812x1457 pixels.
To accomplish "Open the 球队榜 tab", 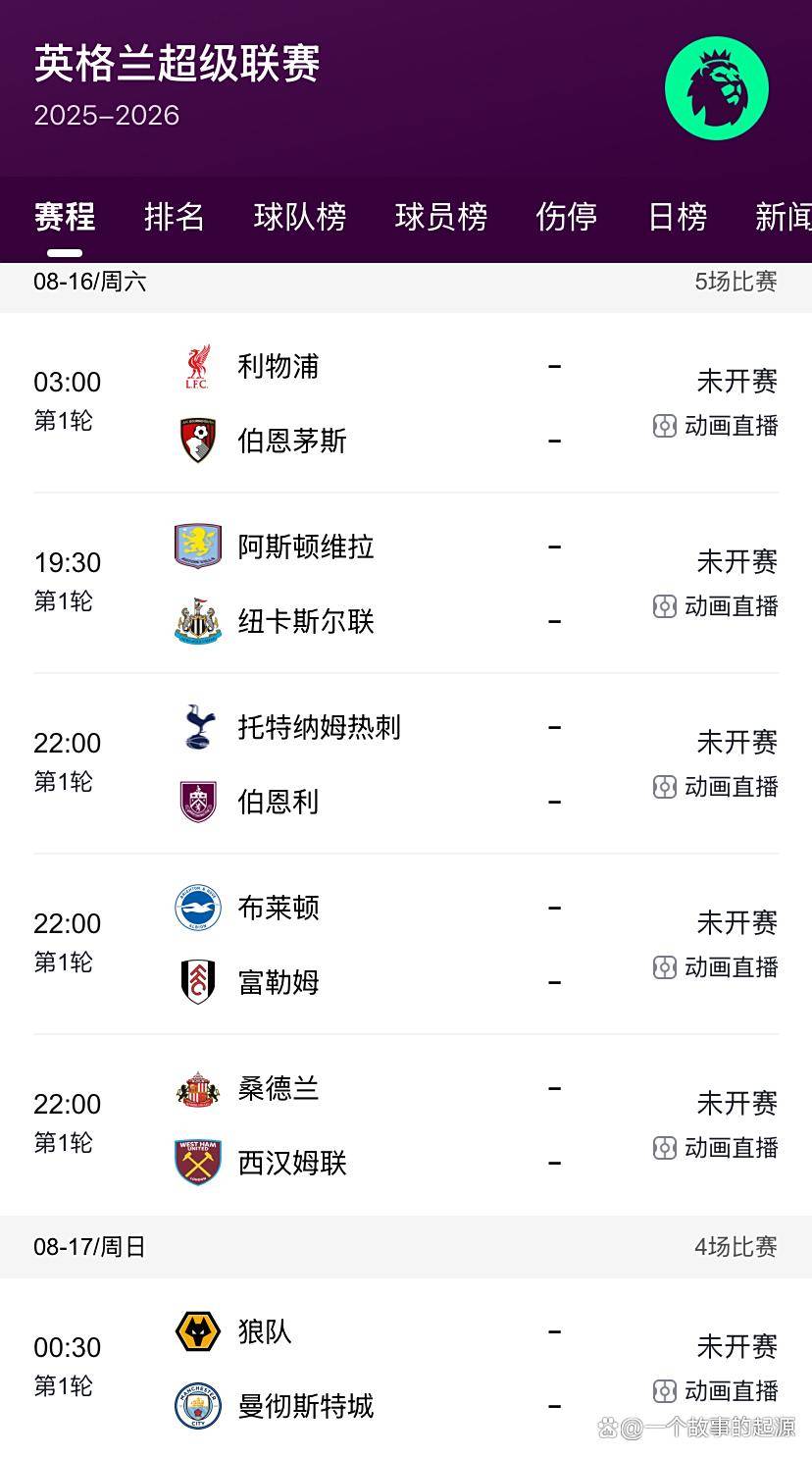I will 299,217.
